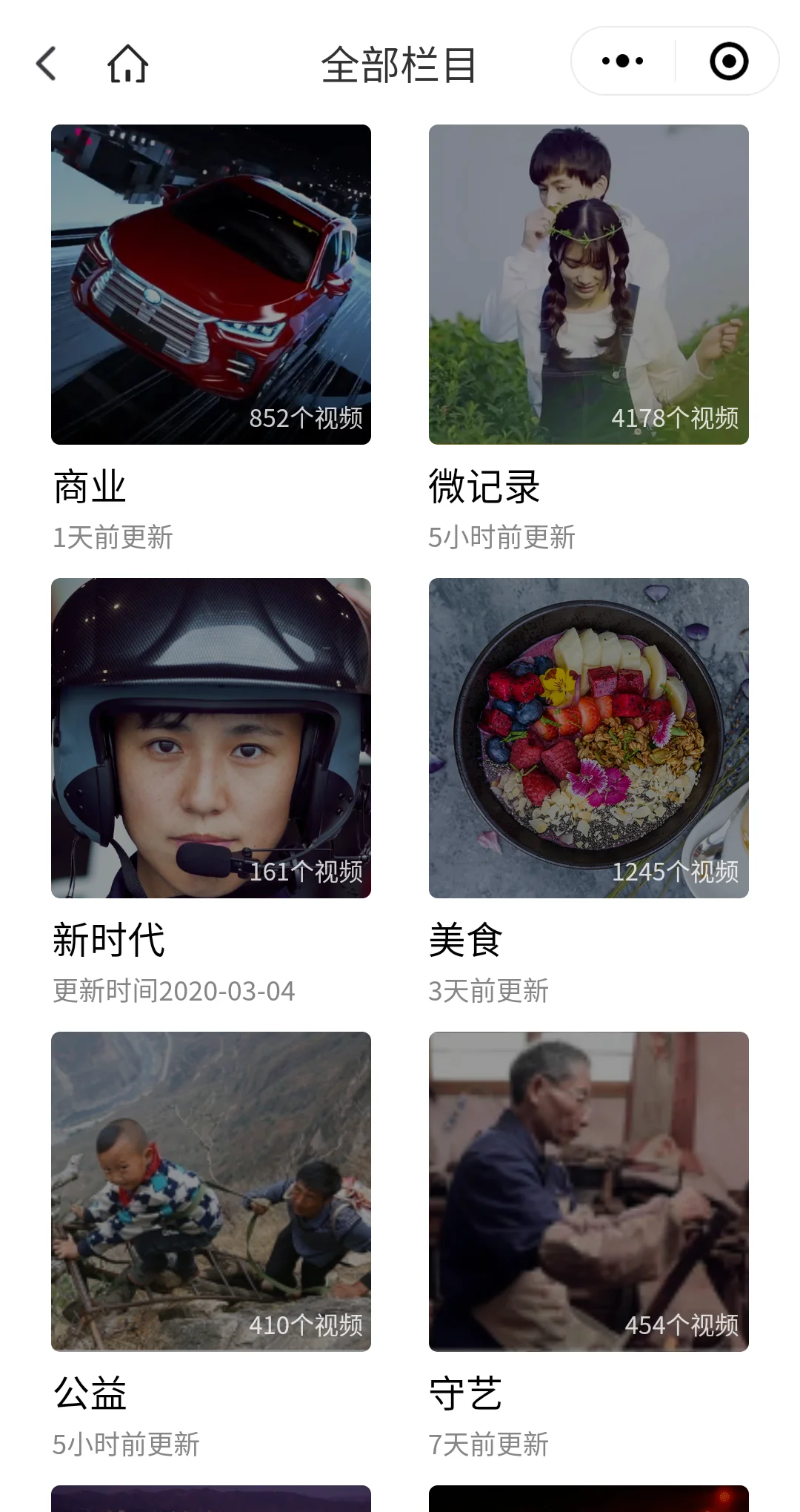Viewport: 800px width, 1512px height.
Task: Close the mini program via circle button
Action: [x=729, y=62]
